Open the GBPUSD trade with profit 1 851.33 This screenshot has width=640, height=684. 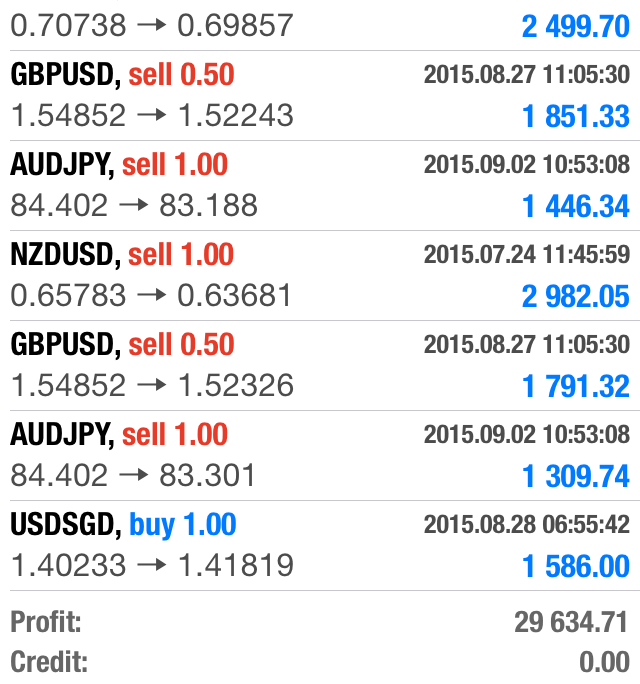coord(320,96)
